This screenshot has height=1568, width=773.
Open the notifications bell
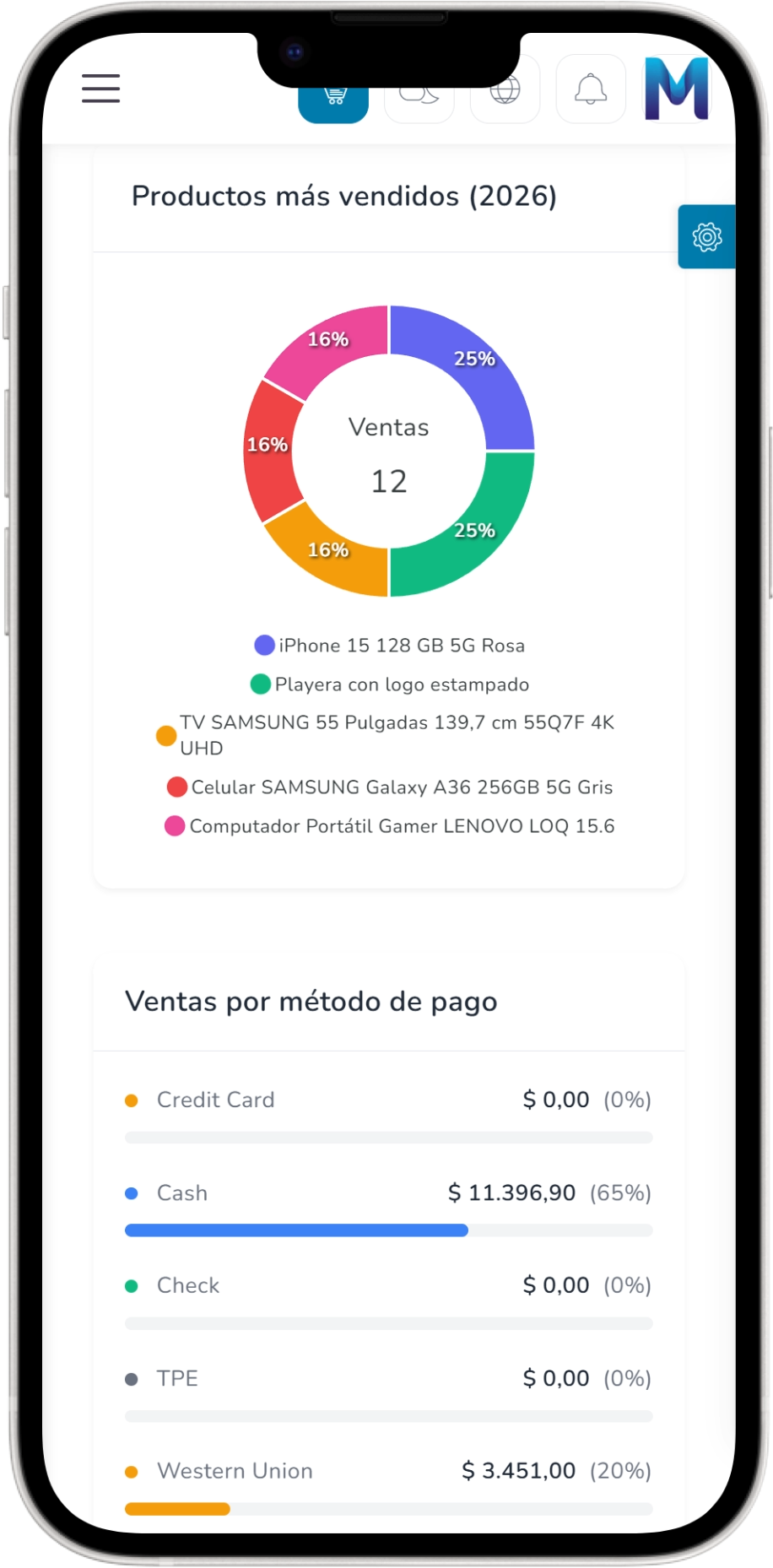(x=591, y=89)
